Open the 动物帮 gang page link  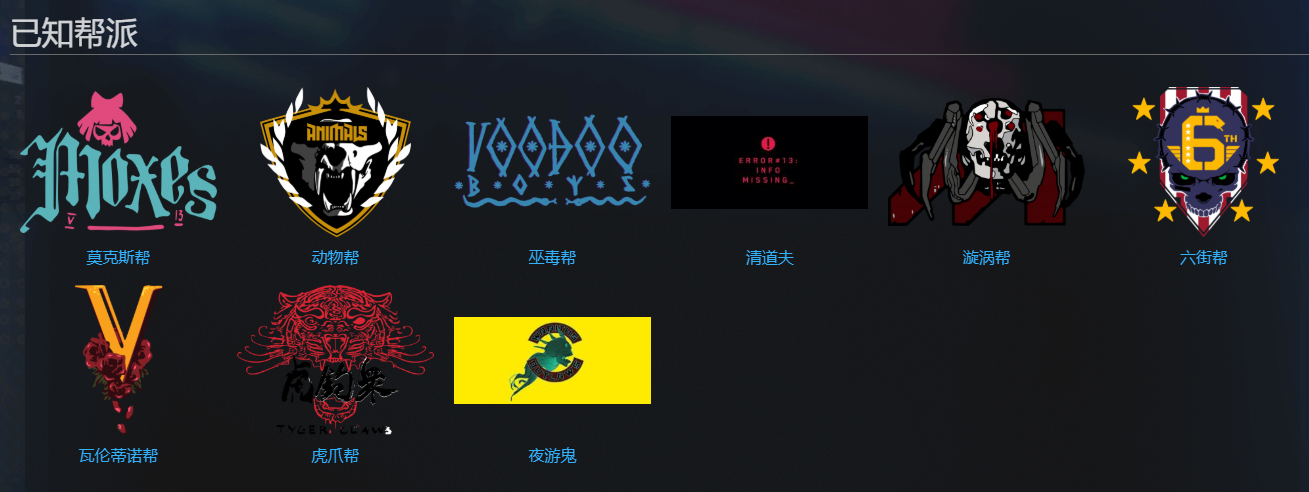[x=335, y=257]
